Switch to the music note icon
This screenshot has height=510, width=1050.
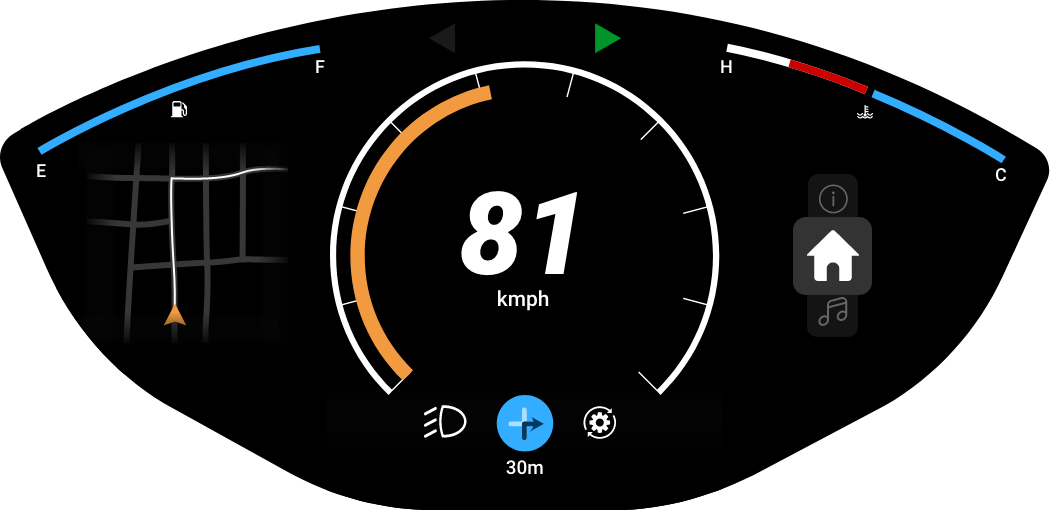[832, 313]
